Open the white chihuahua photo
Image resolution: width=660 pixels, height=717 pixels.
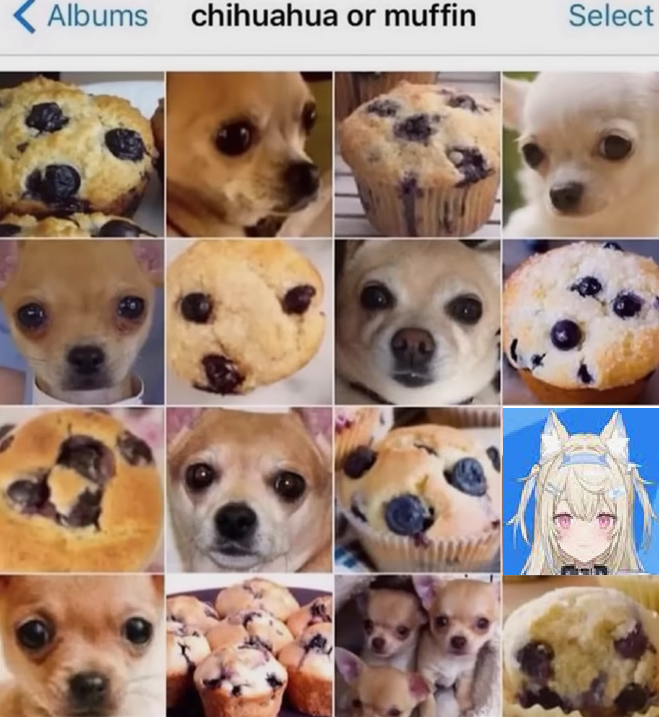[x=581, y=154]
